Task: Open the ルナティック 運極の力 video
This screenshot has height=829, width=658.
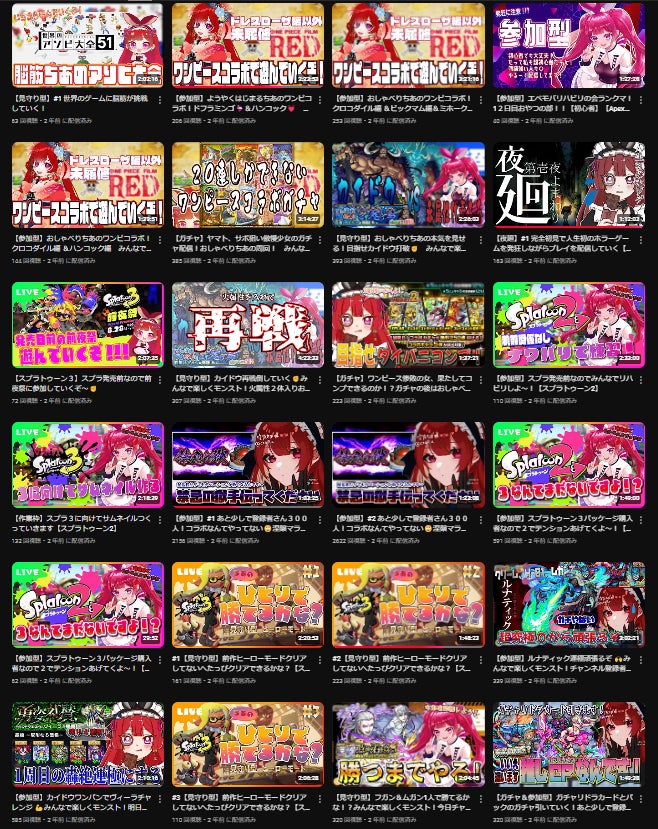Action: pos(568,604)
